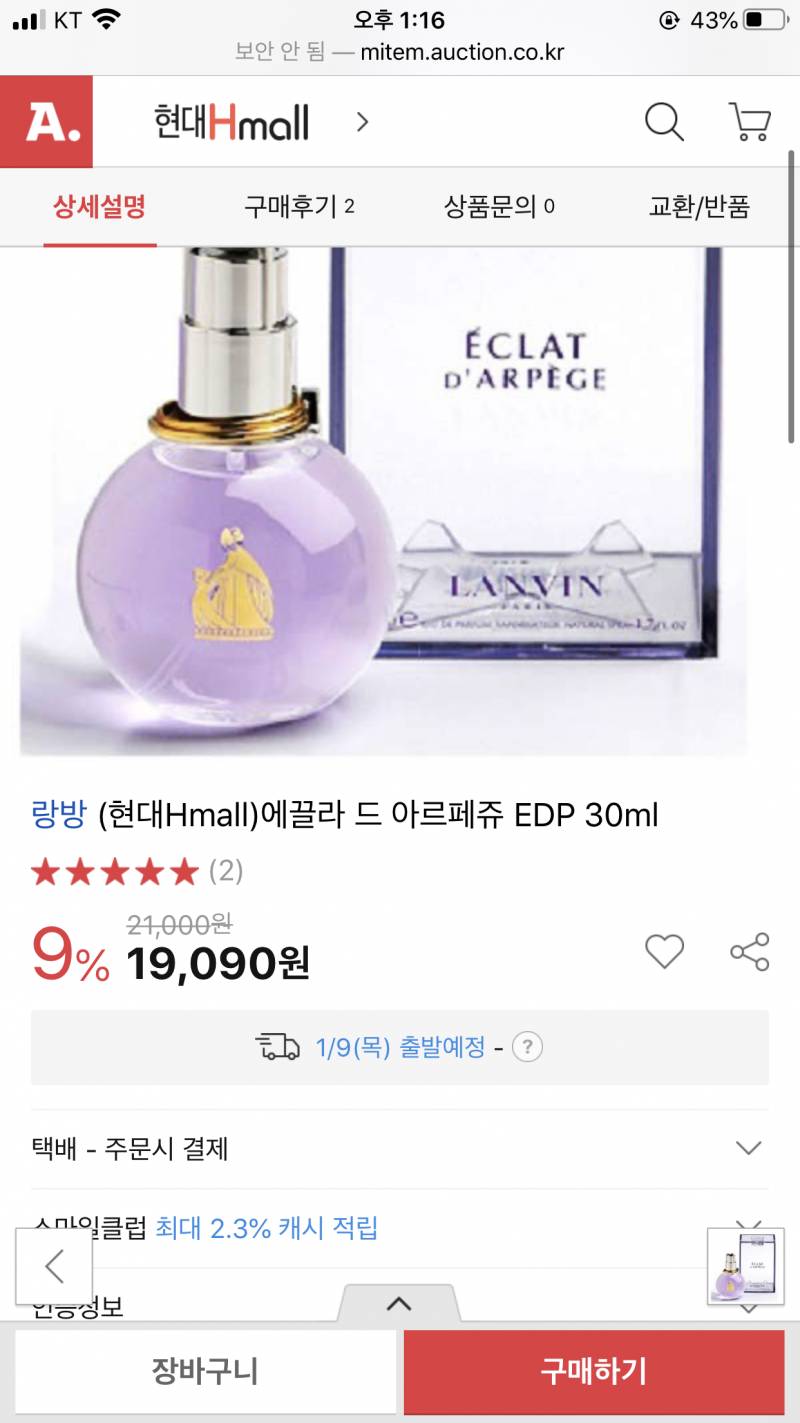Add item to 장바구니
This screenshot has width=800, height=1423.
(205, 1371)
